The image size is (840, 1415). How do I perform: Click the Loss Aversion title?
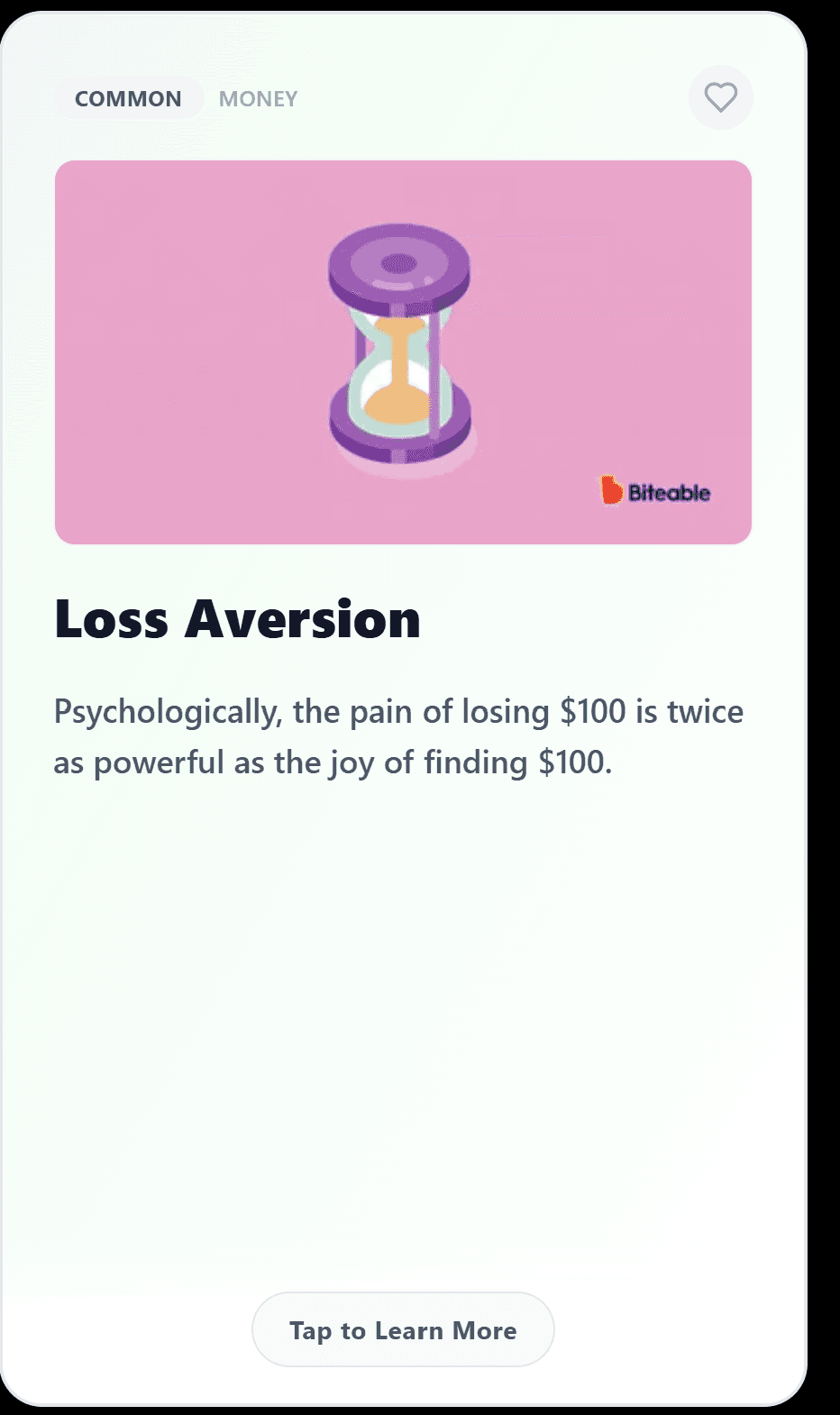coord(238,619)
